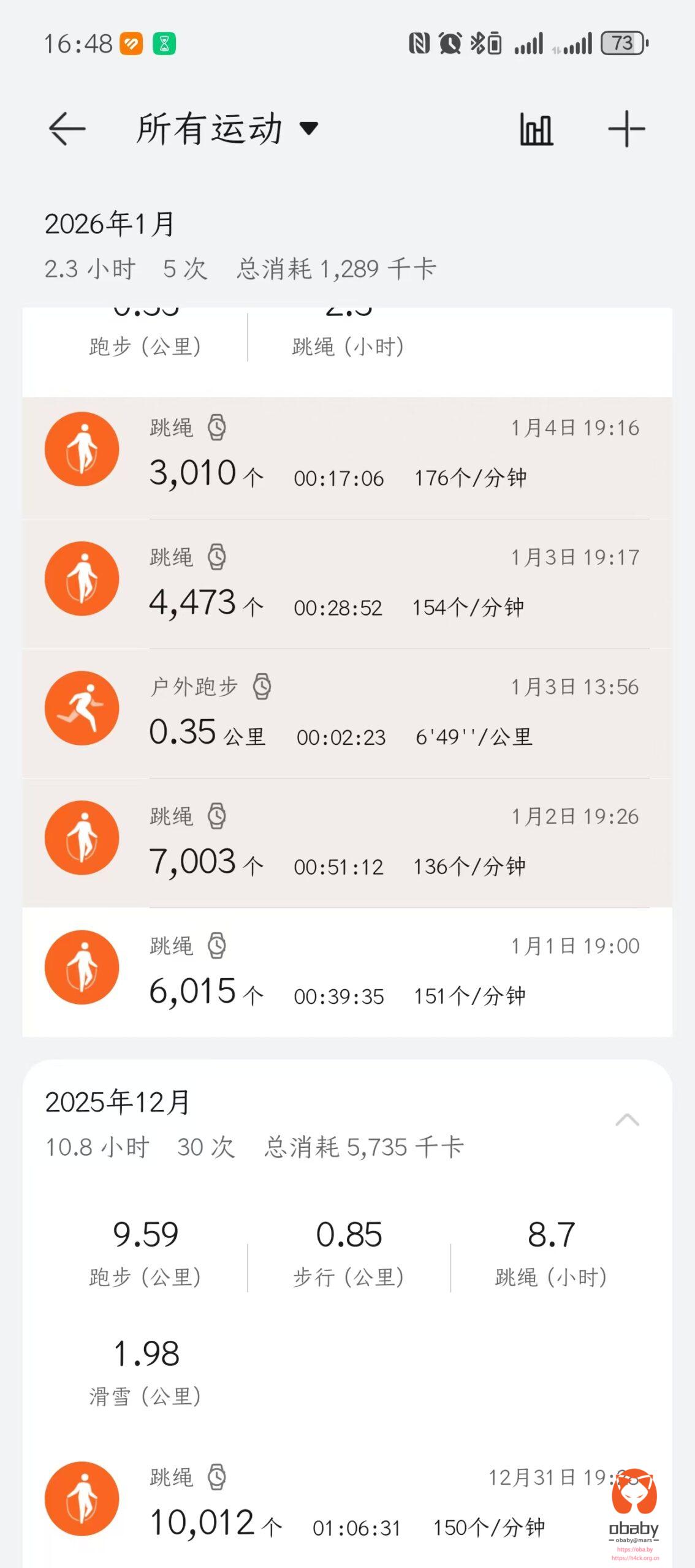
Task: Open the 所有运动 workout type dropdown
Action: 227,129
